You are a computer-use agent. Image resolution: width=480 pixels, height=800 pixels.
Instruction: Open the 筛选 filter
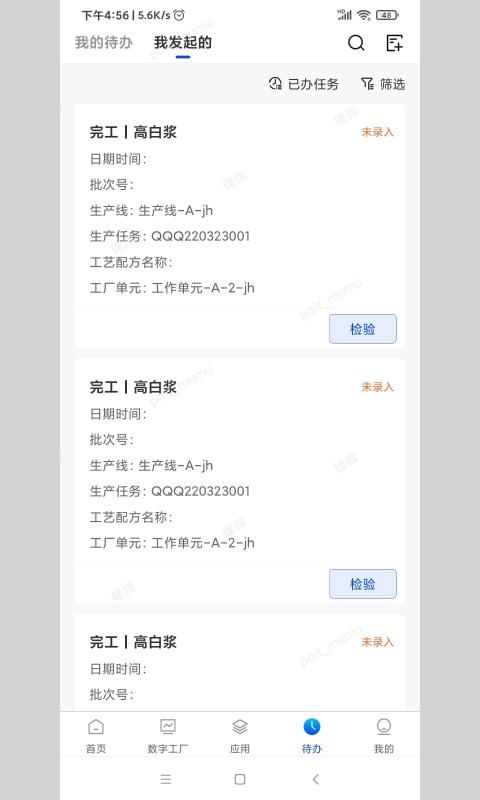tap(383, 84)
